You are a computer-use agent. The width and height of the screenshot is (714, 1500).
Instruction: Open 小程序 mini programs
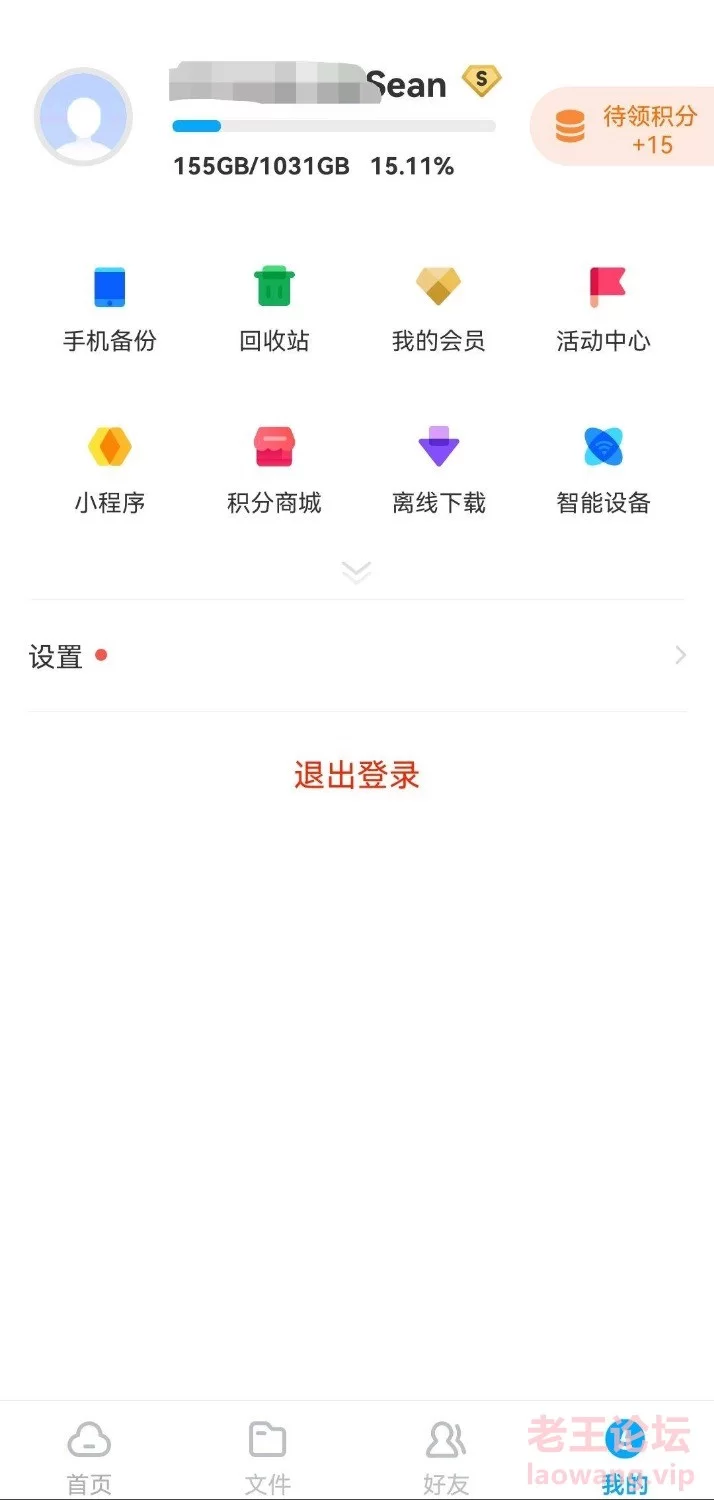pyautogui.click(x=110, y=470)
